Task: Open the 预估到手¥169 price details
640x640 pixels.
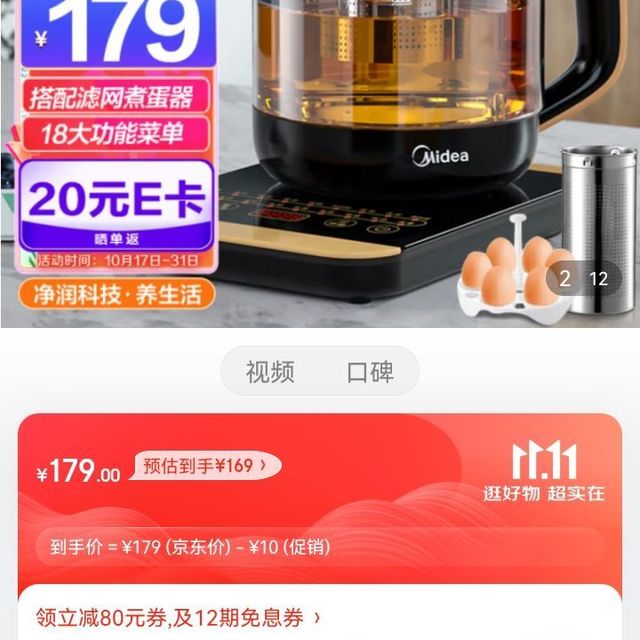Action: tap(206, 465)
